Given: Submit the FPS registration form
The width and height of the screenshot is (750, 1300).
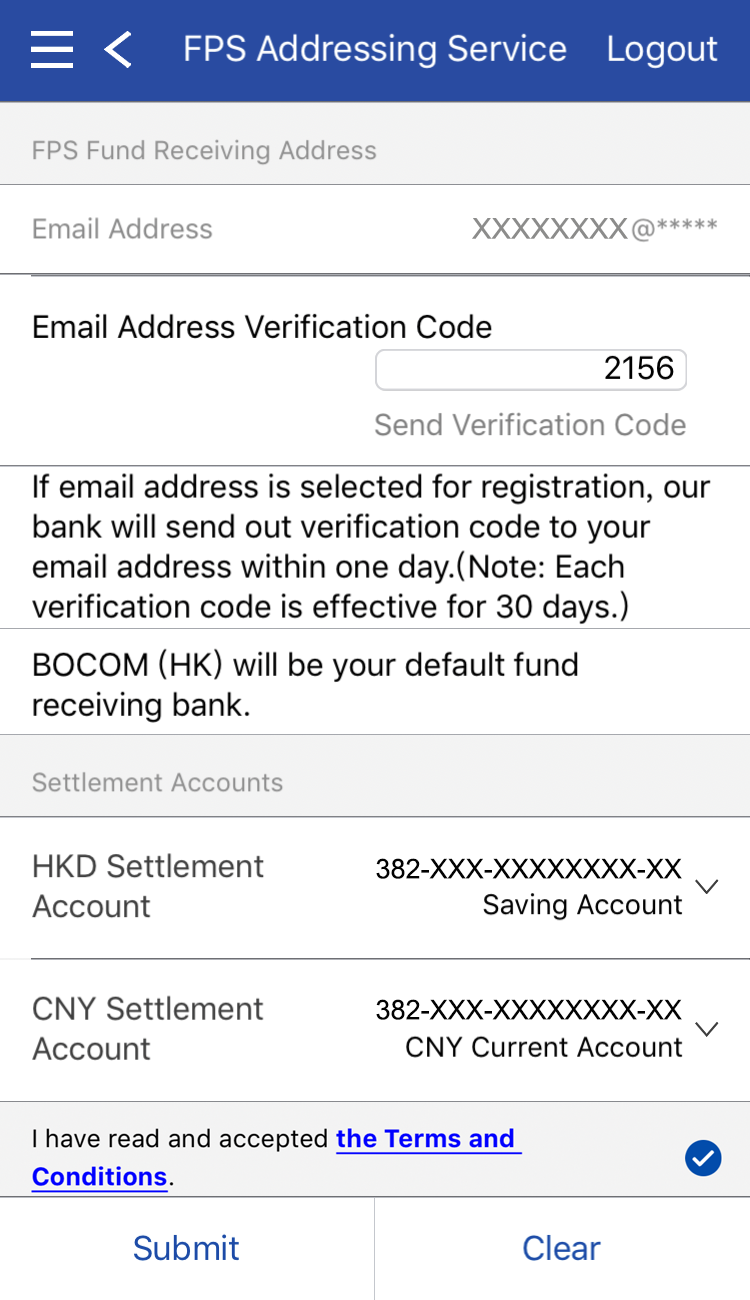Looking at the screenshot, I should click(186, 1248).
